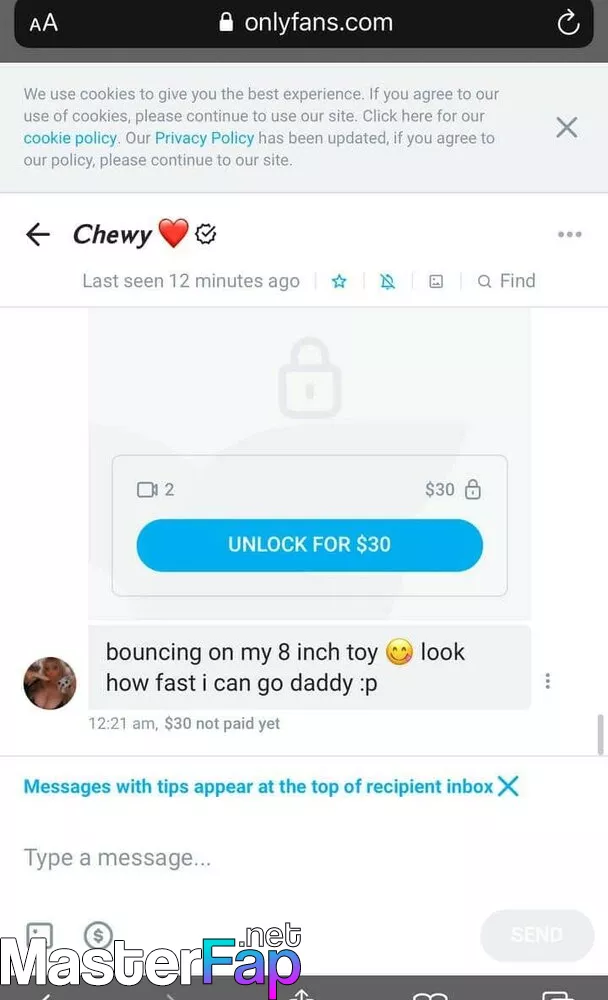Toggle the muted notifications bell
608x1000 pixels.
point(387,281)
